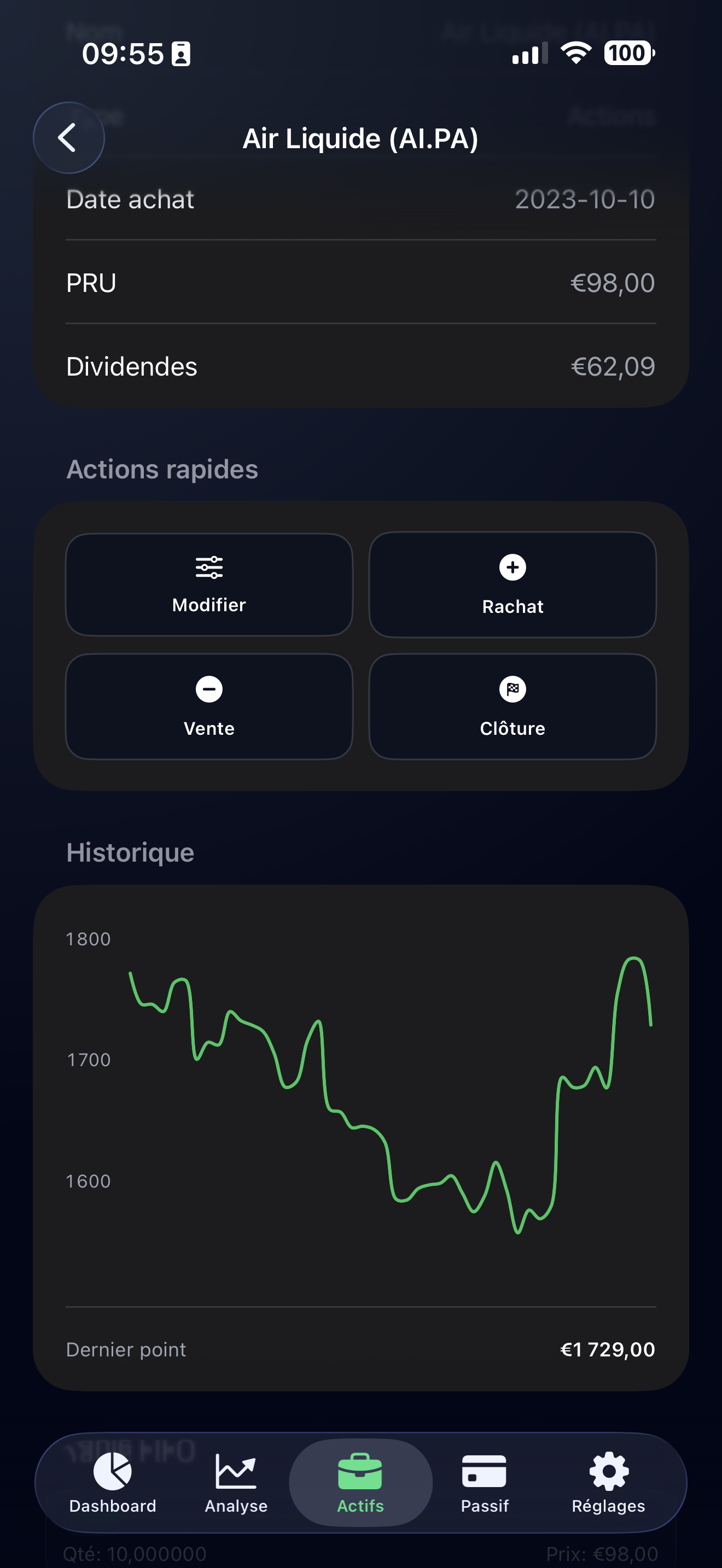Tap the Vente minus icon
The height and width of the screenshot is (1568, 722).
pos(209,689)
